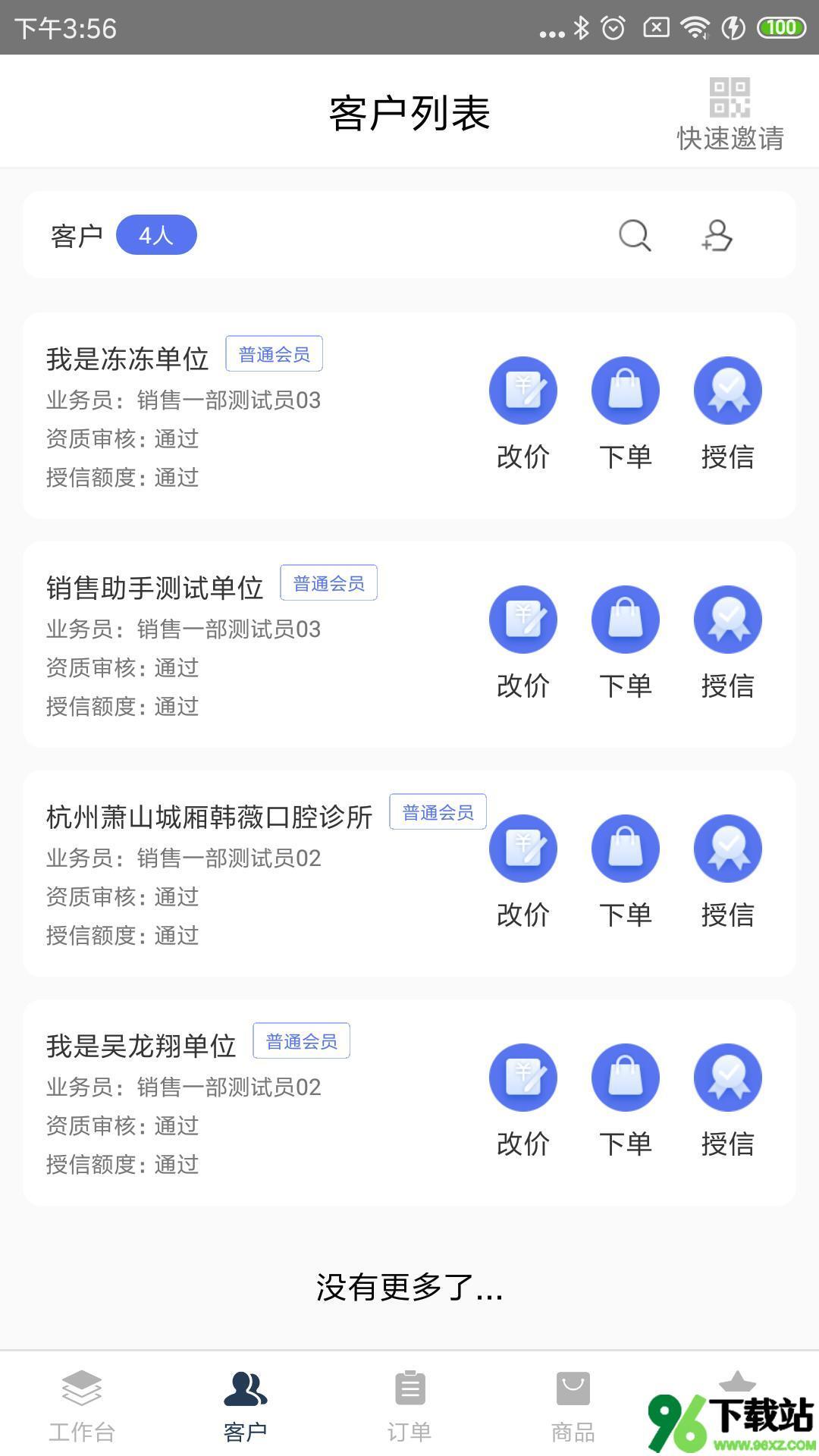Place order (下单) for 我是冻冻单位

click(626, 414)
